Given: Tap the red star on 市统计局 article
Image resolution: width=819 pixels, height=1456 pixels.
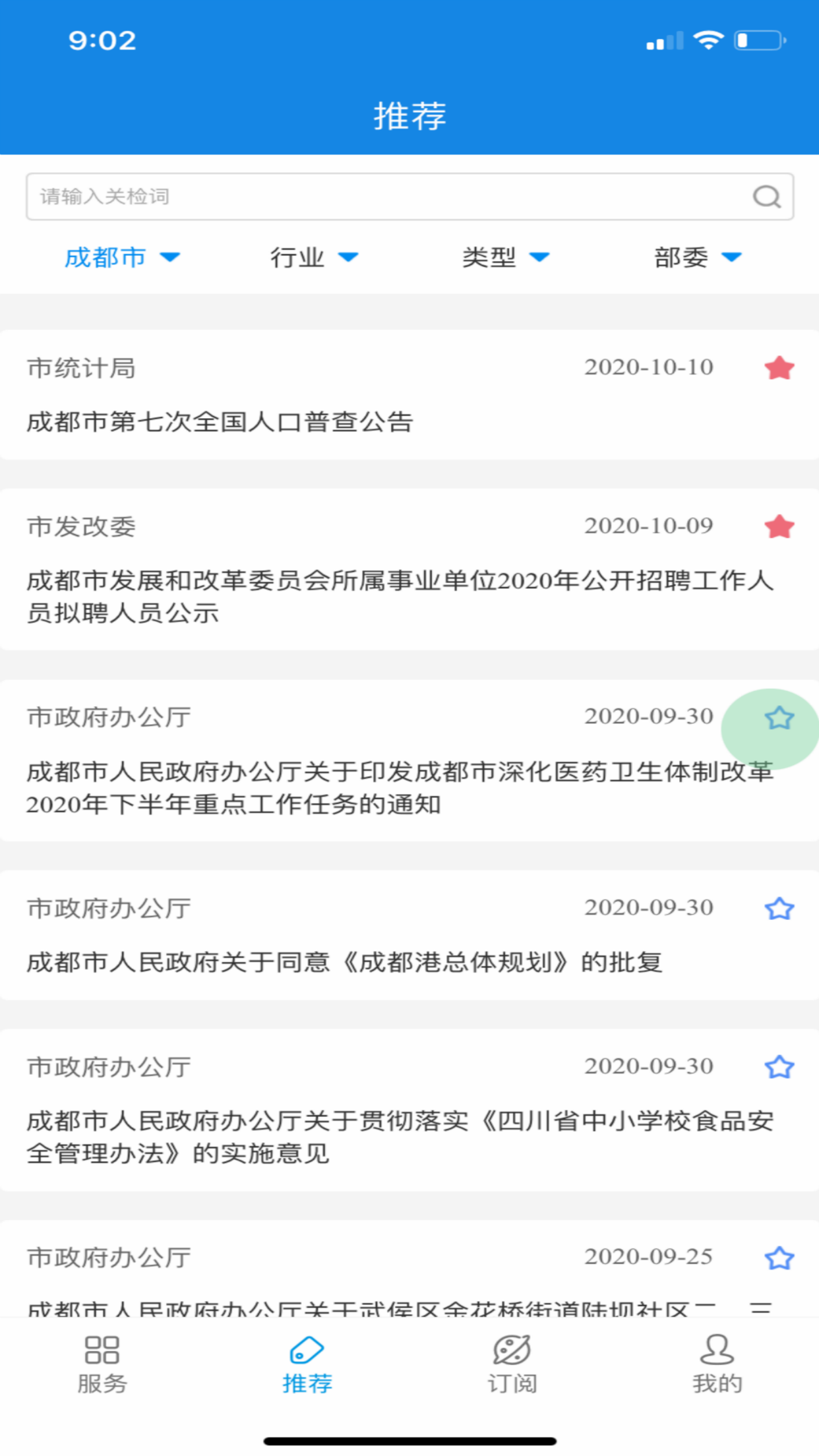Looking at the screenshot, I should pyautogui.click(x=779, y=368).
